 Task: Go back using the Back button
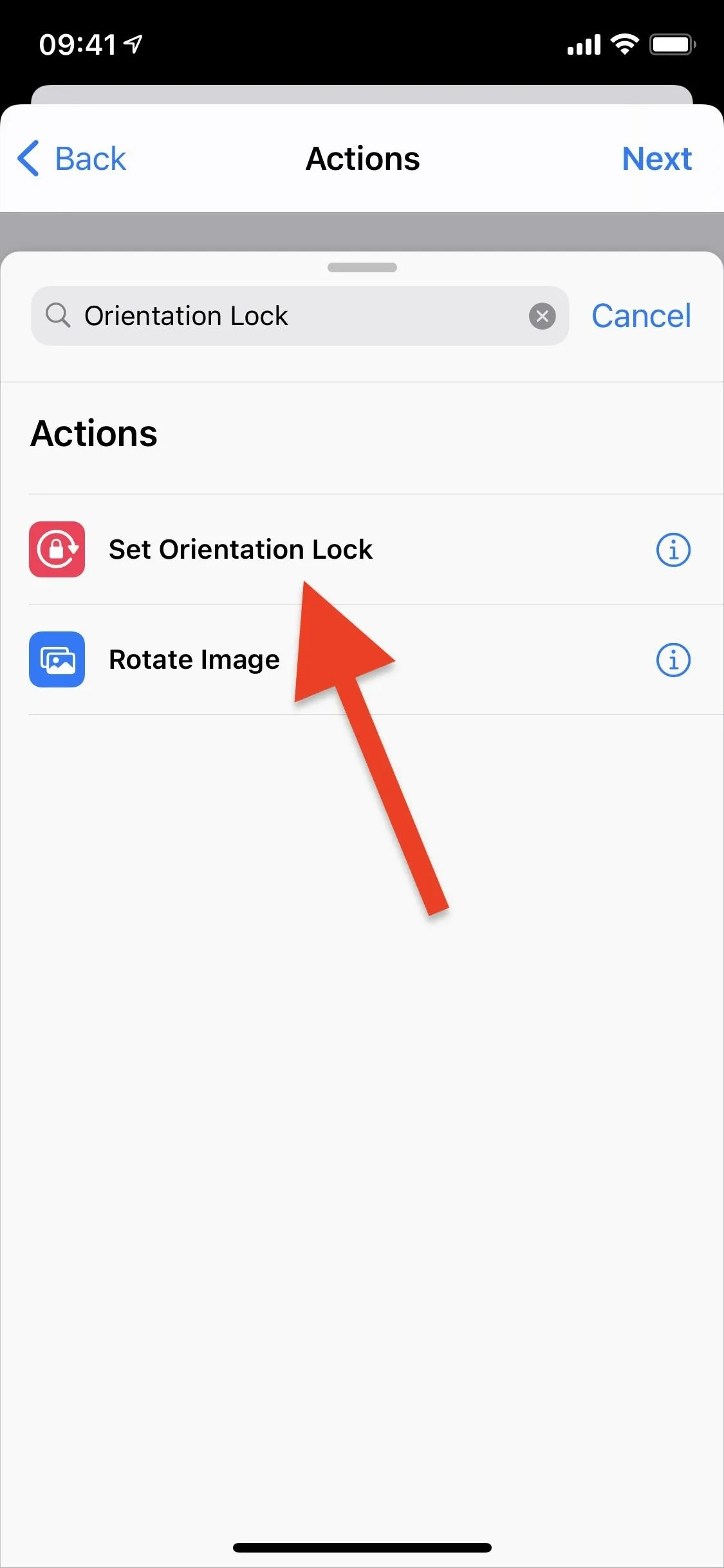tap(71, 158)
